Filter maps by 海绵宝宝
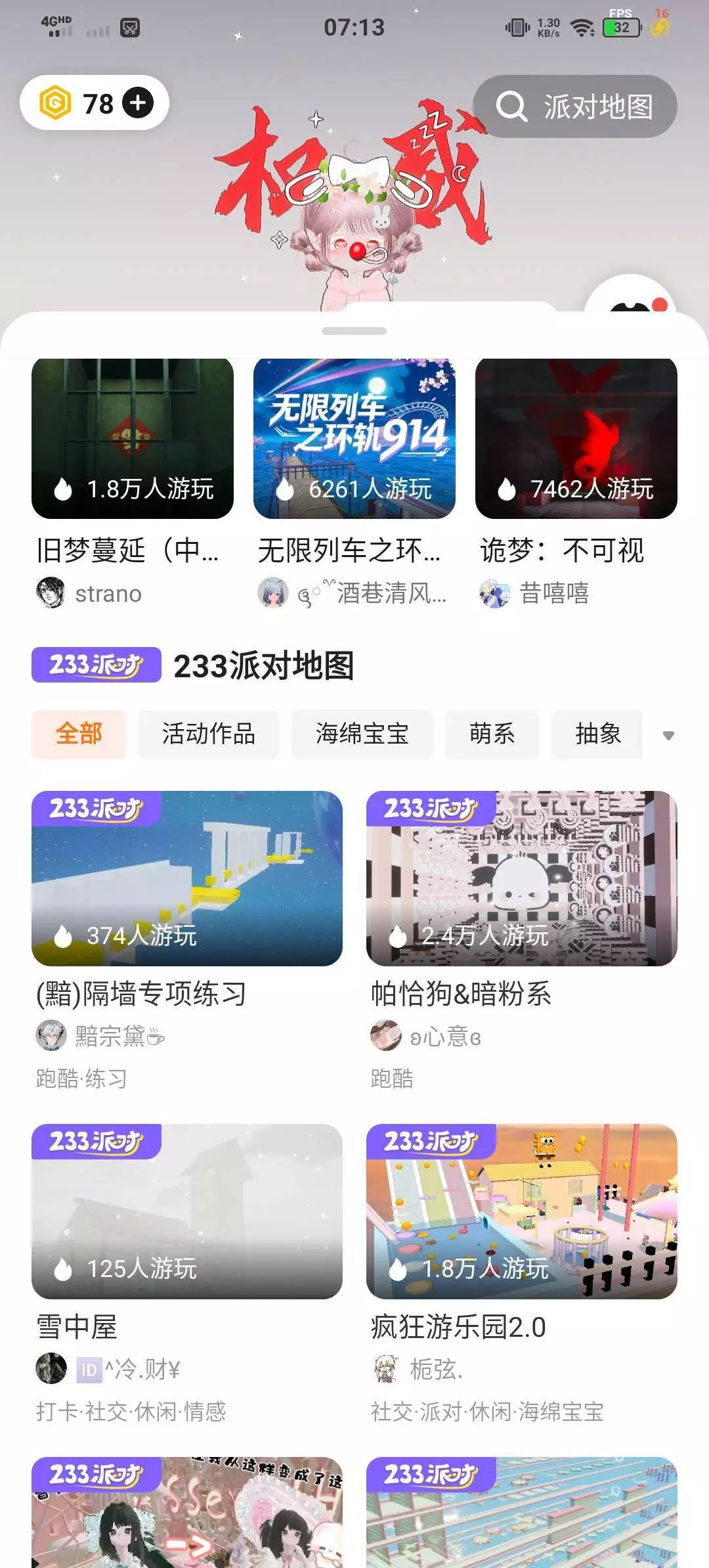This screenshot has width=709, height=1568. click(362, 734)
